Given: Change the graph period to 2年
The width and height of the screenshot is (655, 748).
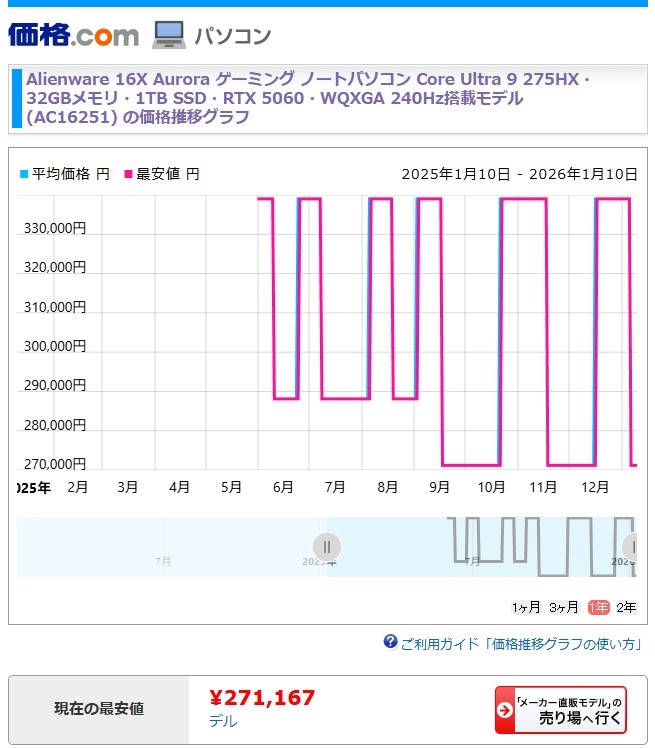Looking at the screenshot, I should [626, 607].
